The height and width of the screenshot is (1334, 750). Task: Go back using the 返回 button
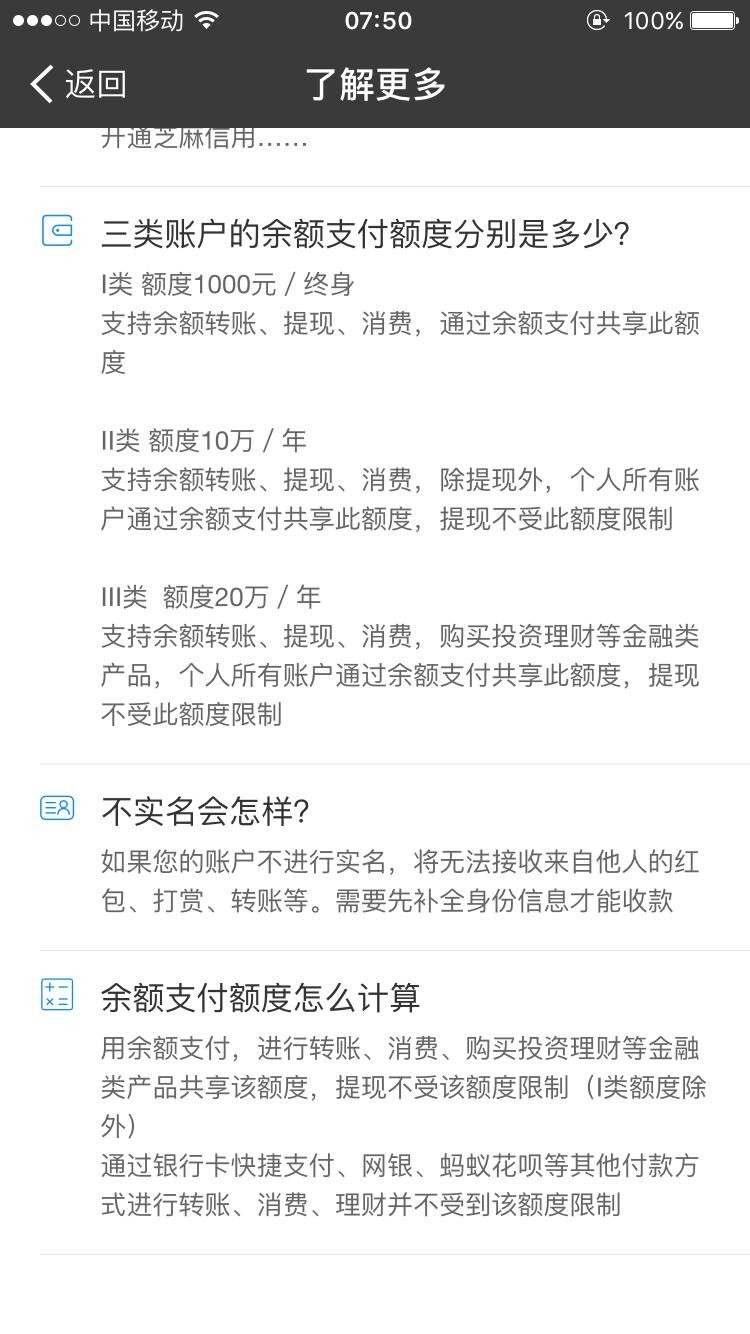pyautogui.click(x=78, y=85)
